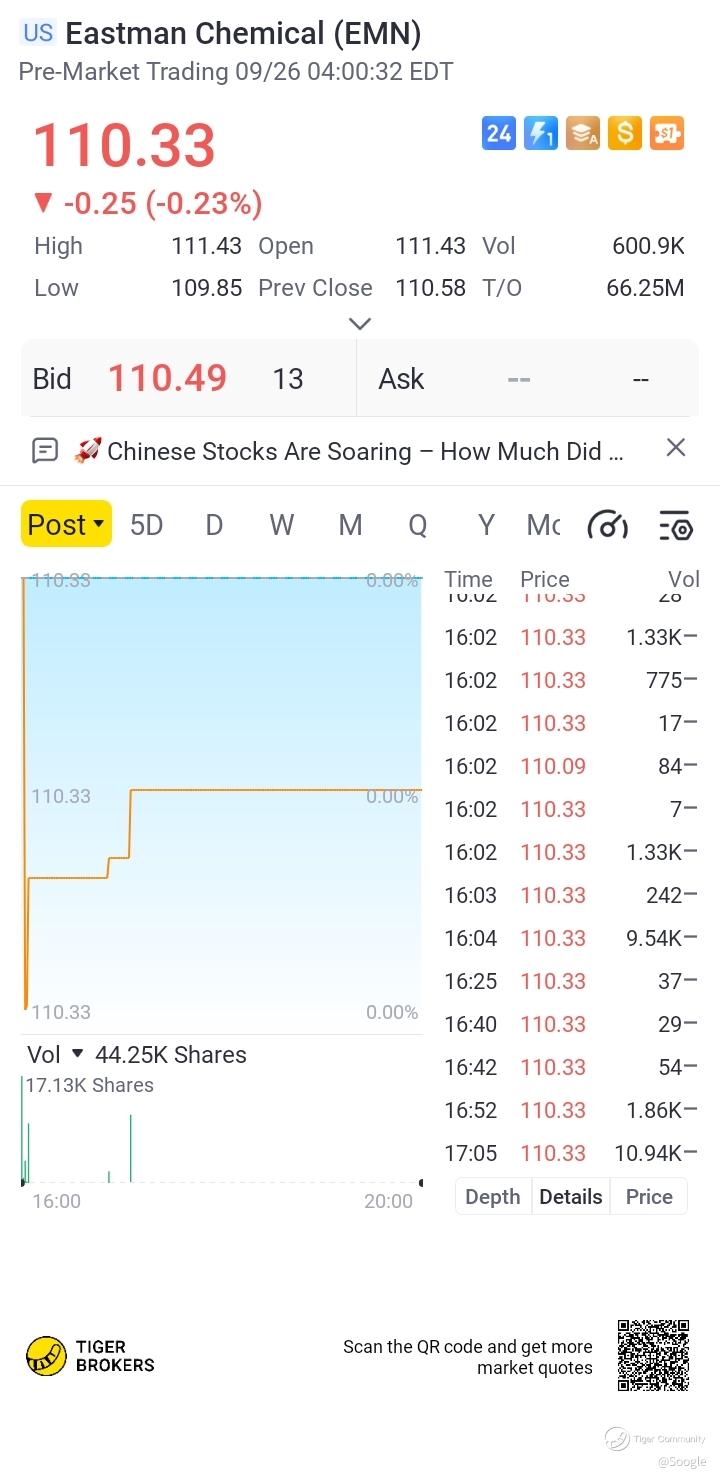
Task: Select the D daily chart tab
Action: coord(214,524)
